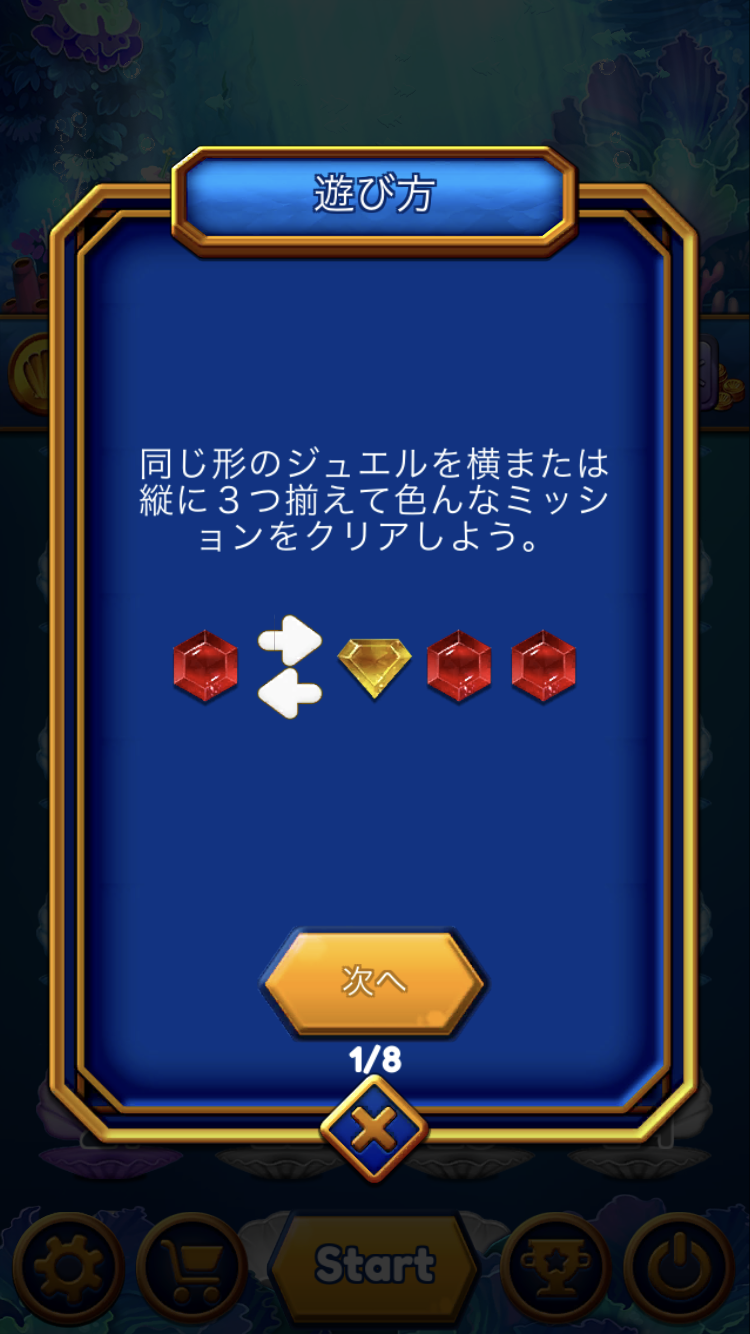Close the 遊び方 tutorial dialog

[x=374, y=1131]
